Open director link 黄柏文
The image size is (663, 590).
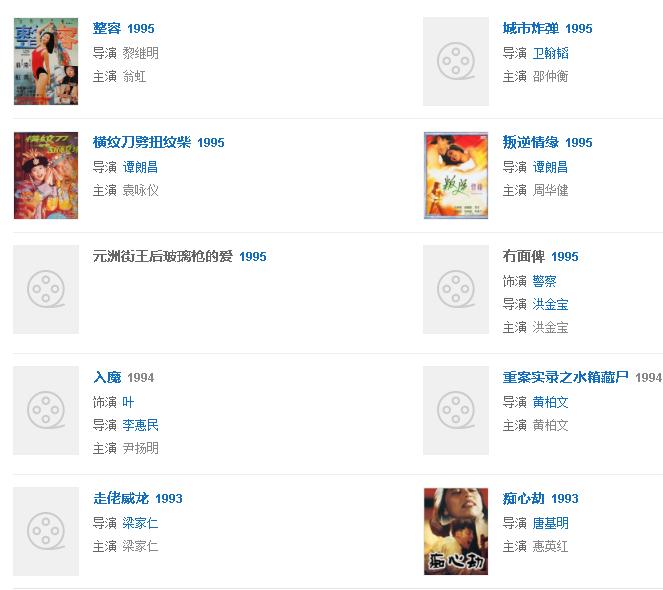pyautogui.click(x=550, y=402)
